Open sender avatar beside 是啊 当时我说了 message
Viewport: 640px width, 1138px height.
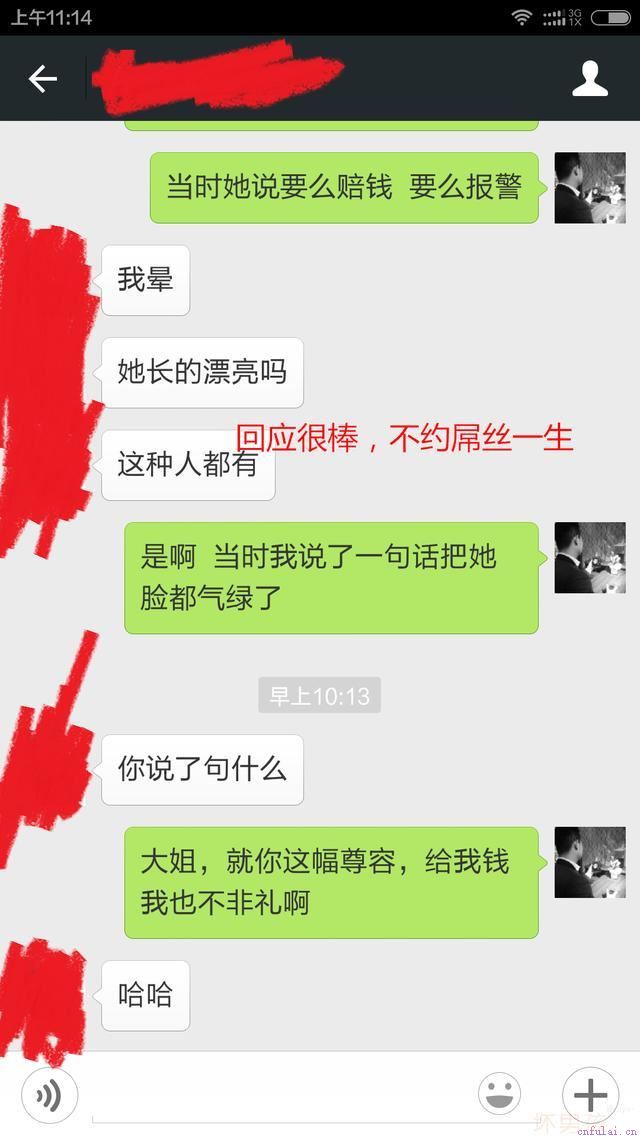(x=590, y=558)
